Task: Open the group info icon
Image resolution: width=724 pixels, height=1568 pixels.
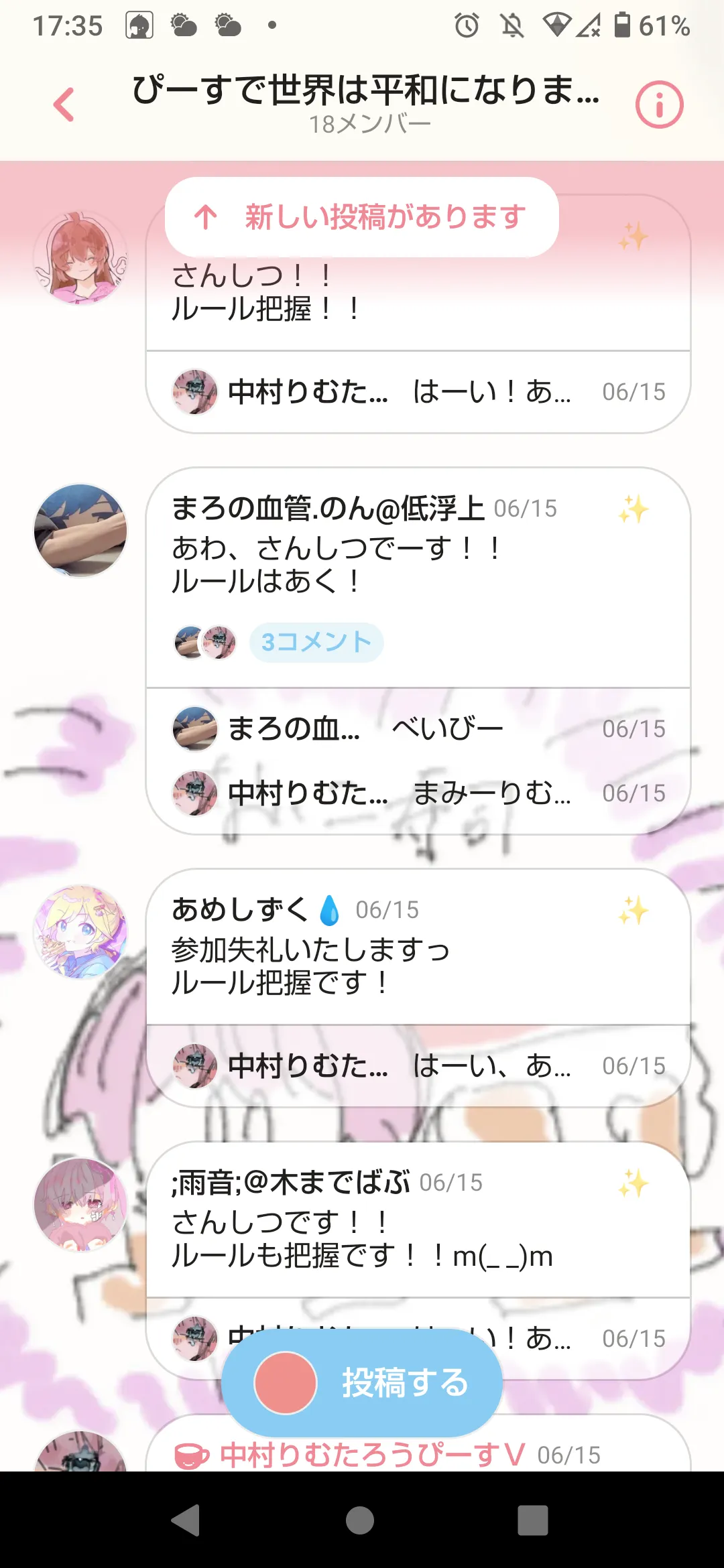Action: pyautogui.click(x=659, y=105)
